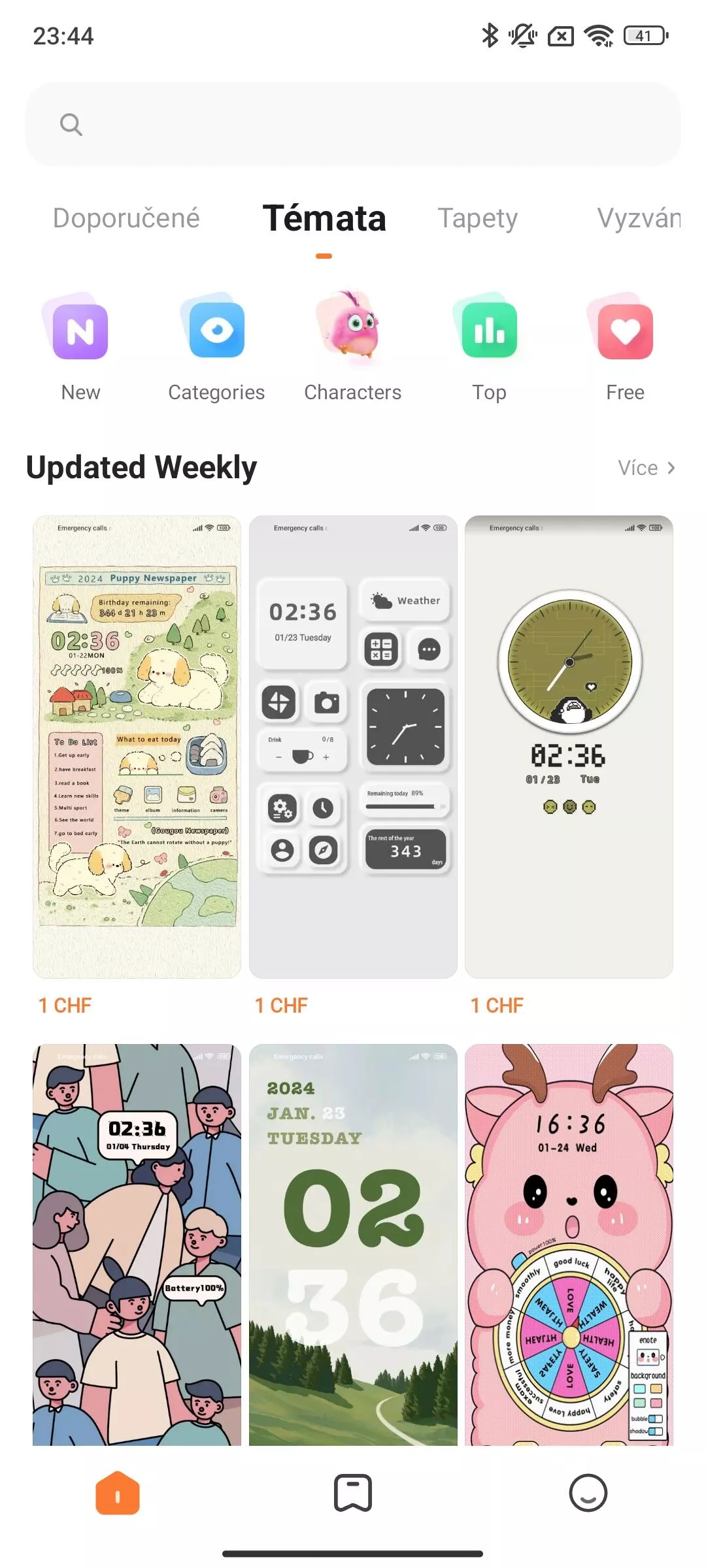Image resolution: width=706 pixels, height=1568 pixels.
Task: Tap Více next to Updated Weekly
Action: (x=647, y=468)
